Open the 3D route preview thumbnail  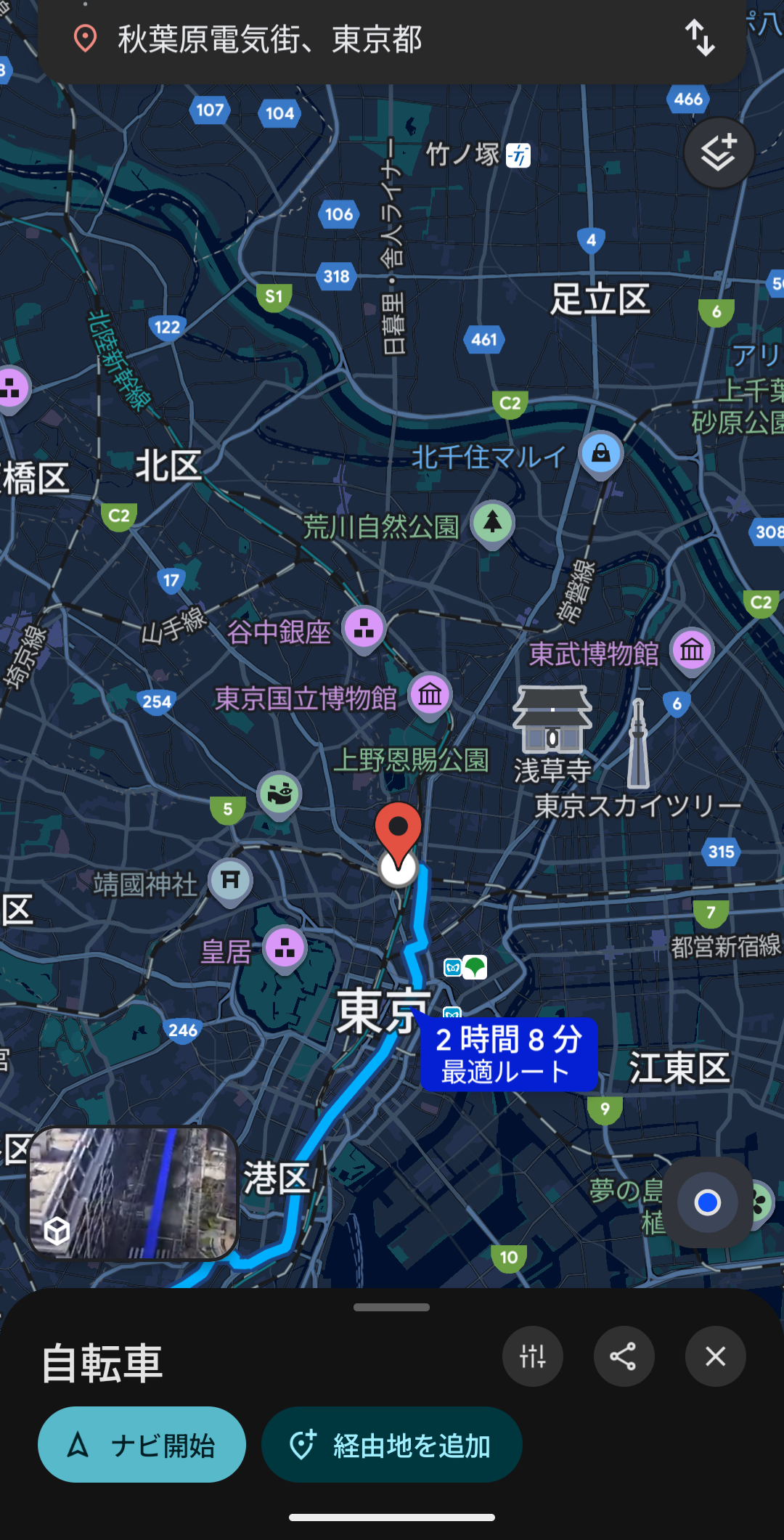(134, 1193)
